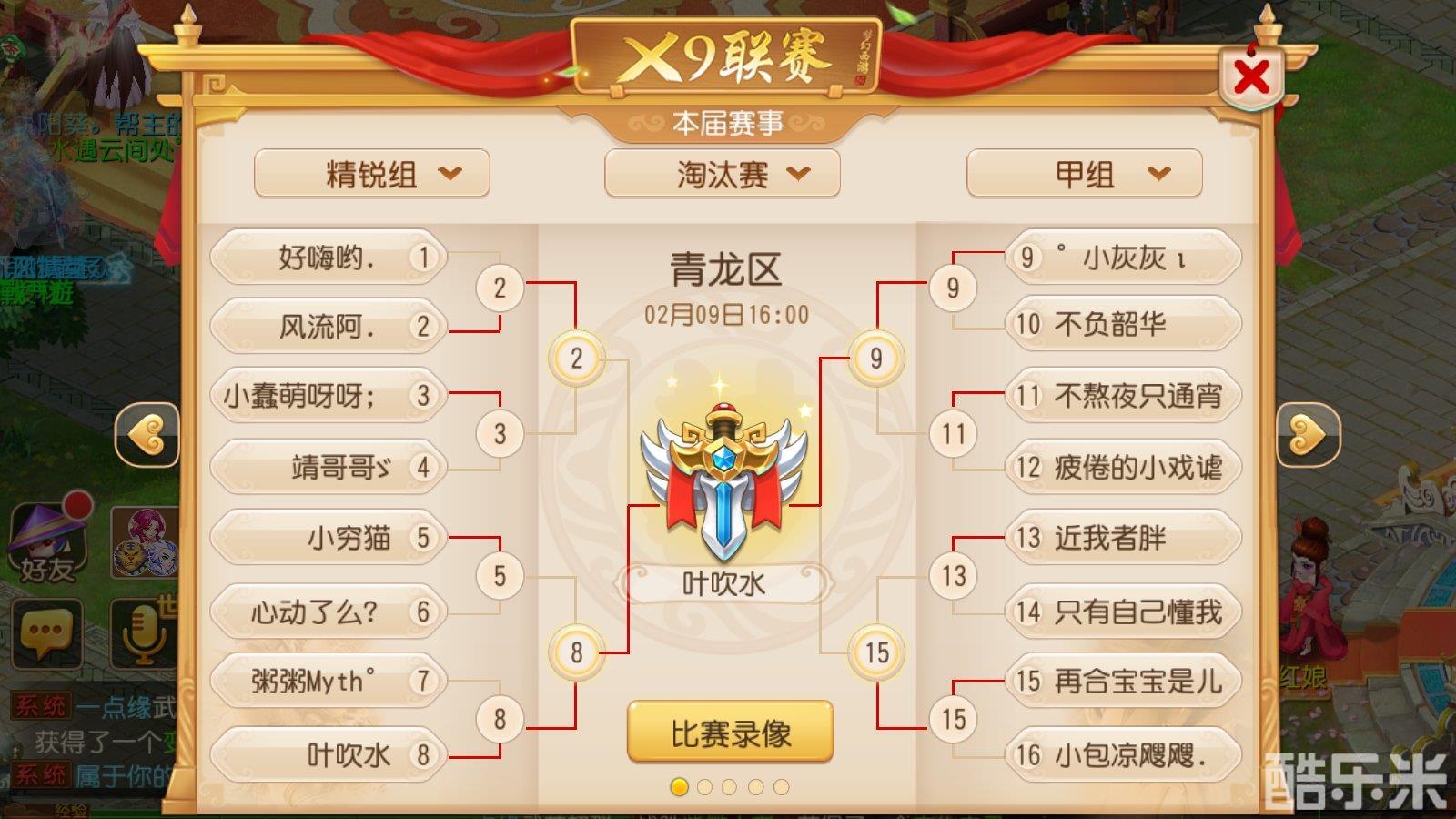Open 小蠢萌呀呀; player entry
The width and height of the screenshot is (1456, 819).
(329, 396)
